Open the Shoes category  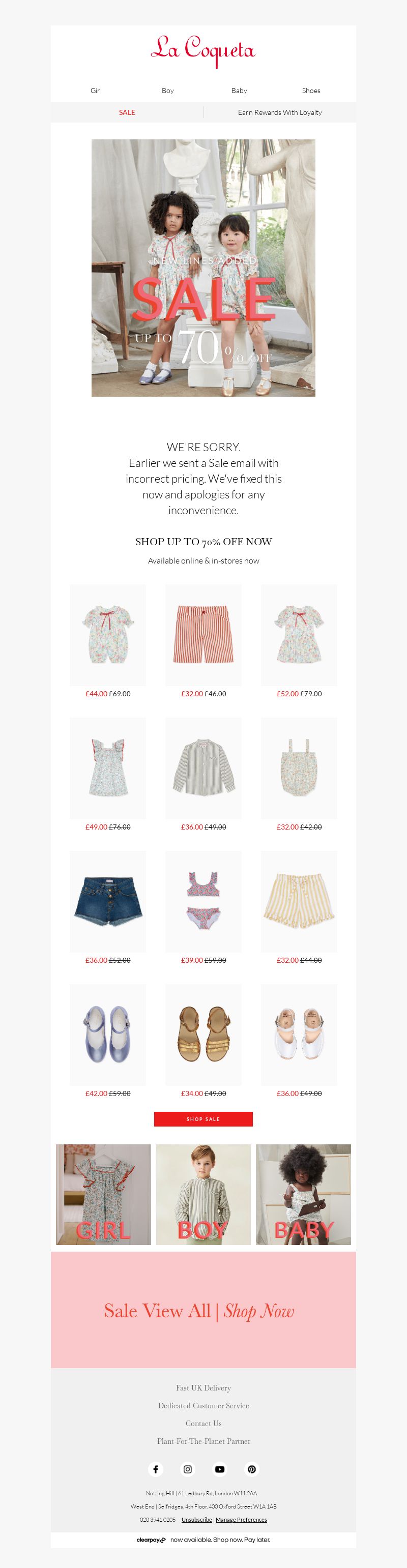point(311,91)
